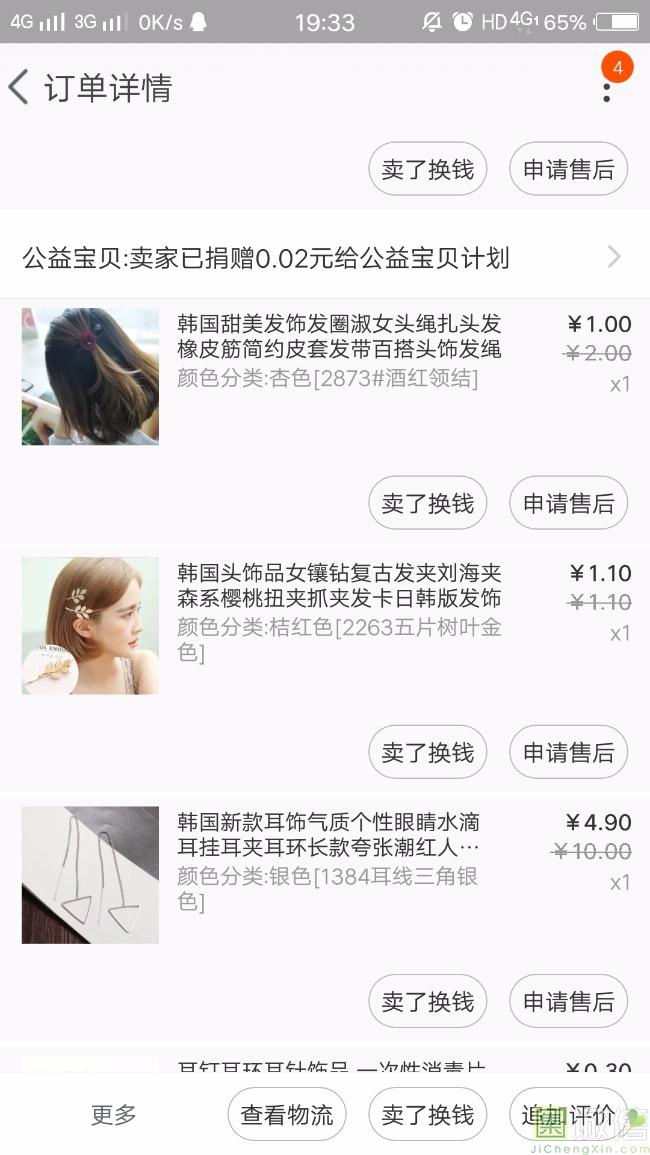Tap 卖了换钱 in the bottom bar

click(427, 1114)
